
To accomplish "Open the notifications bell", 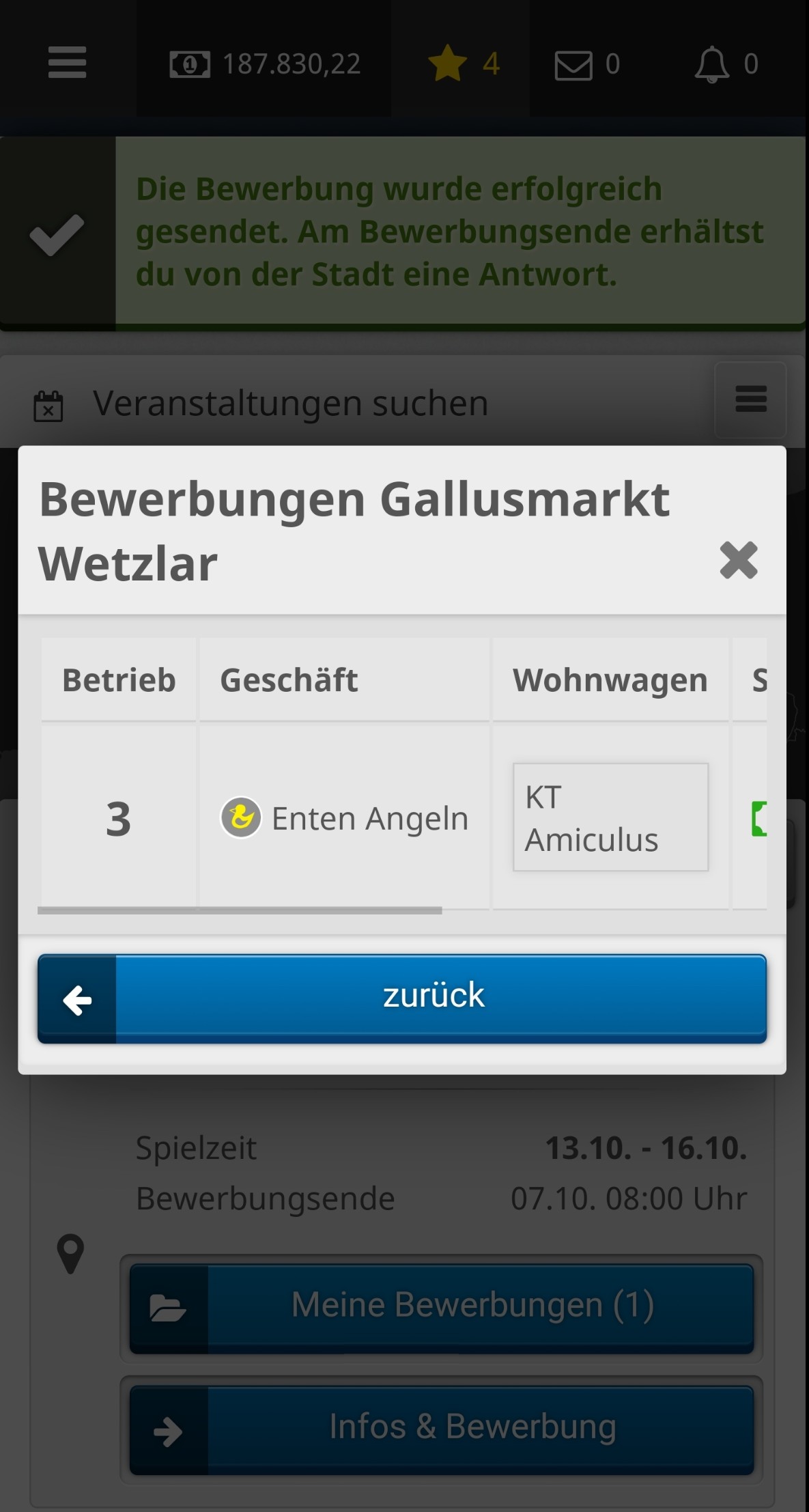I will (x=726, y=64).
